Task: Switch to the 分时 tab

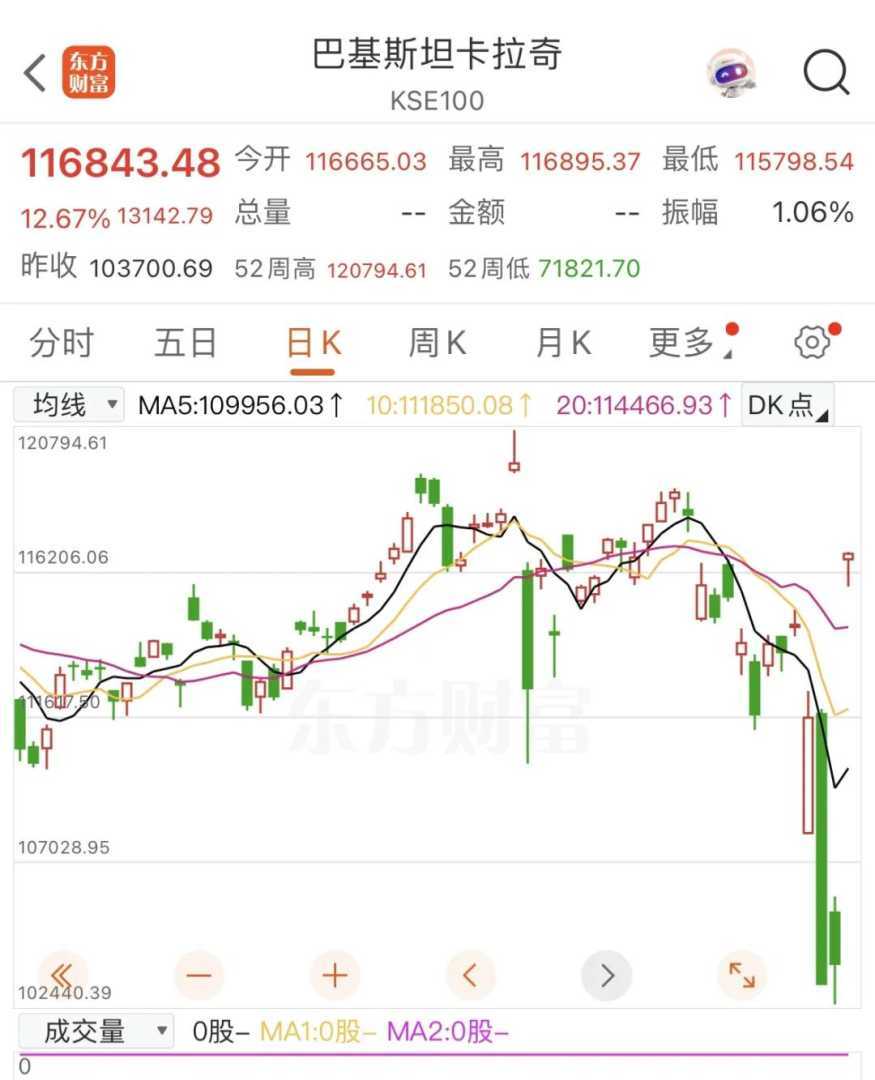Action: [61, 343]
